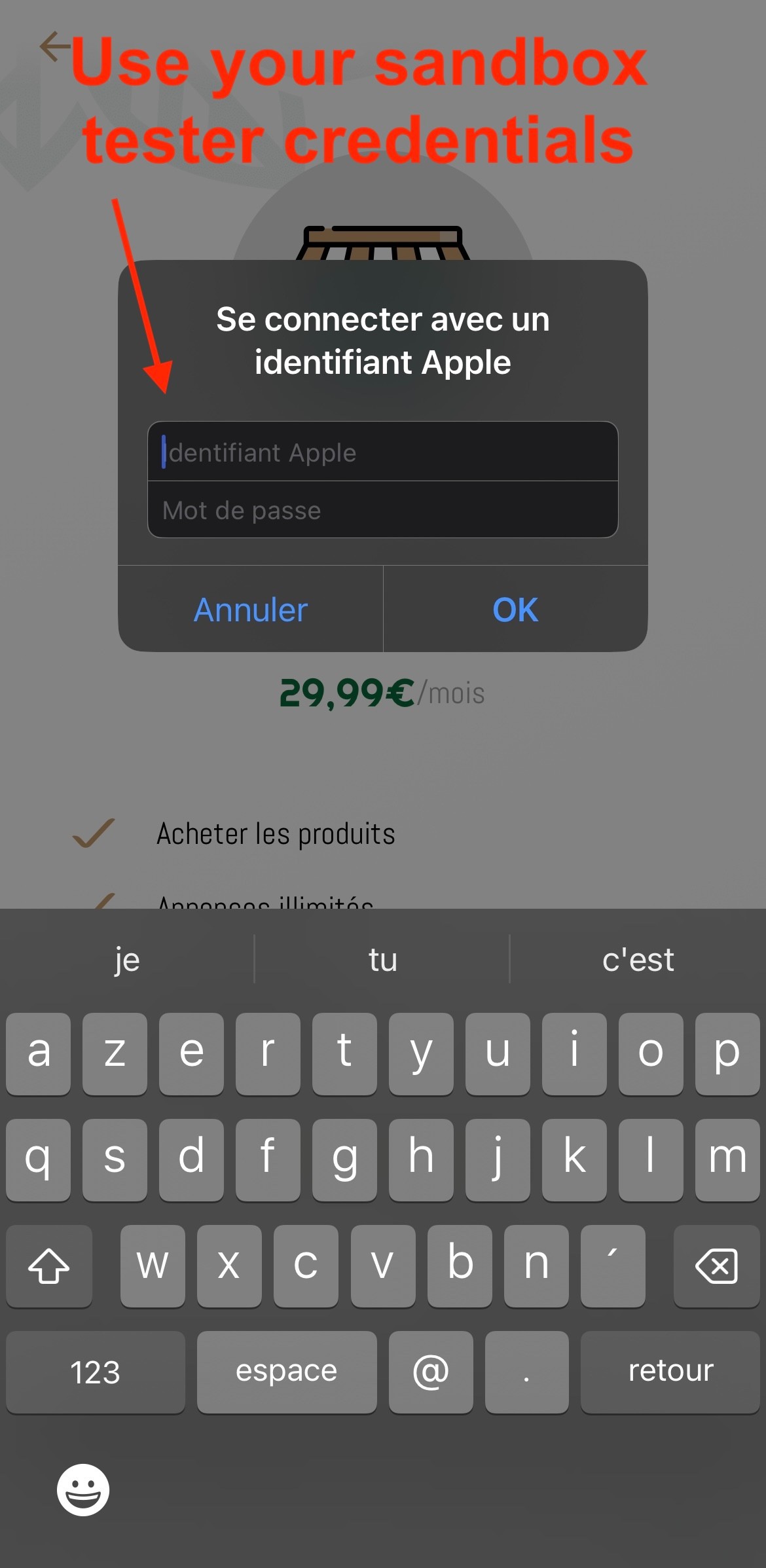Open the emoji keyboard
This screenshot has width=766, height=1568.
[x=83, y=1489]
